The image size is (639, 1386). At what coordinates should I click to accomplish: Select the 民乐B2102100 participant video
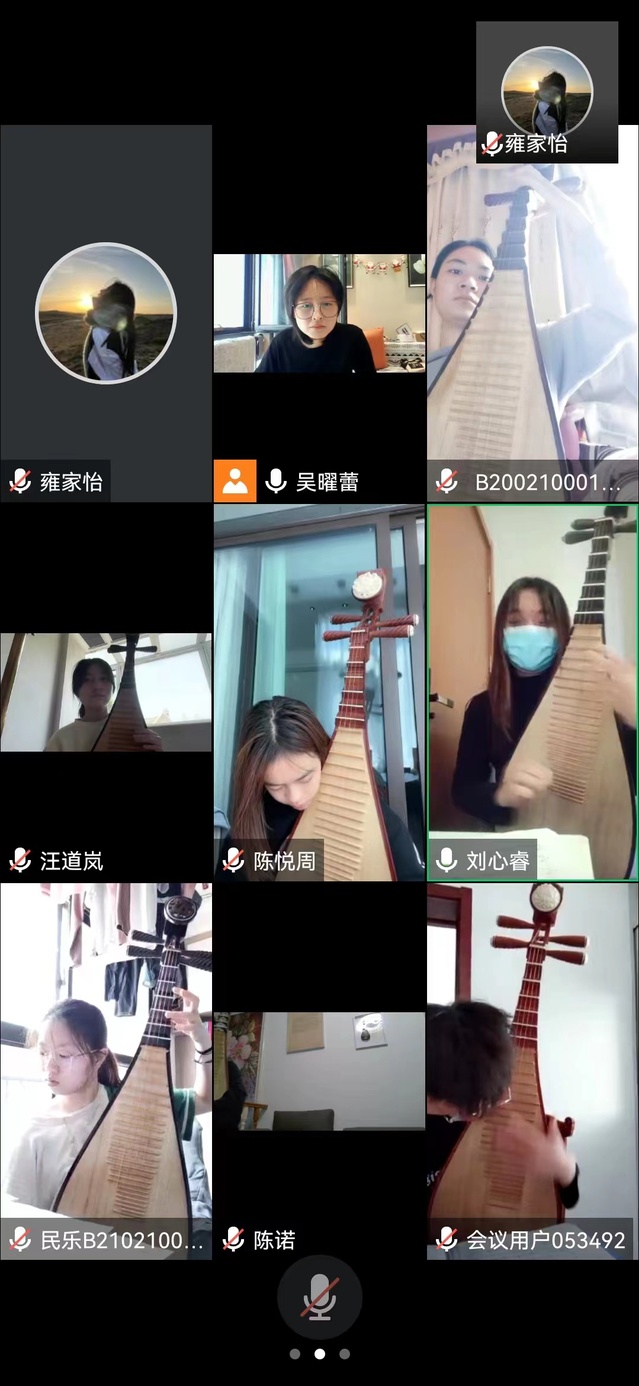tap(106, 1070)
